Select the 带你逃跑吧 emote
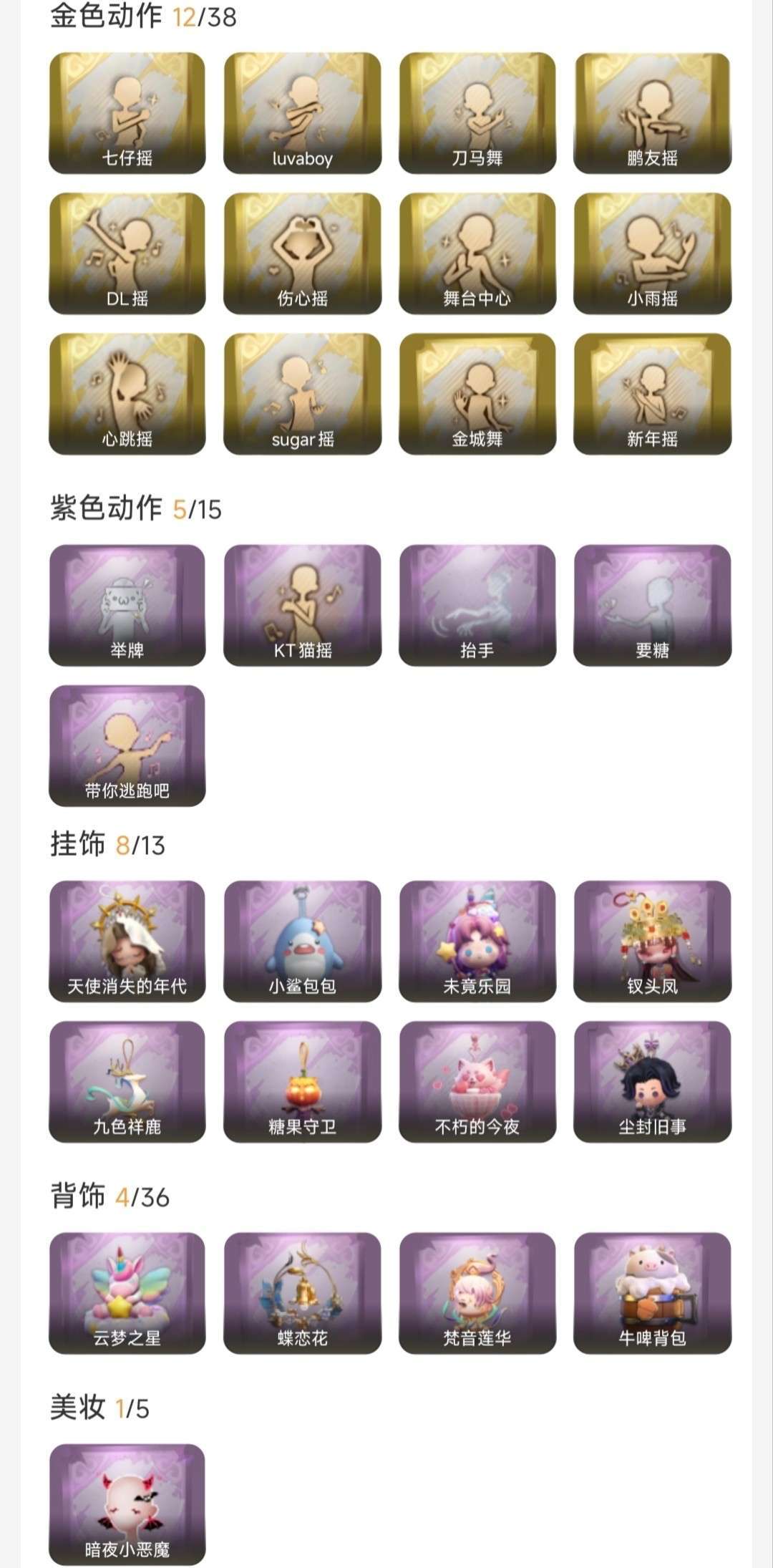 [126, 745]
